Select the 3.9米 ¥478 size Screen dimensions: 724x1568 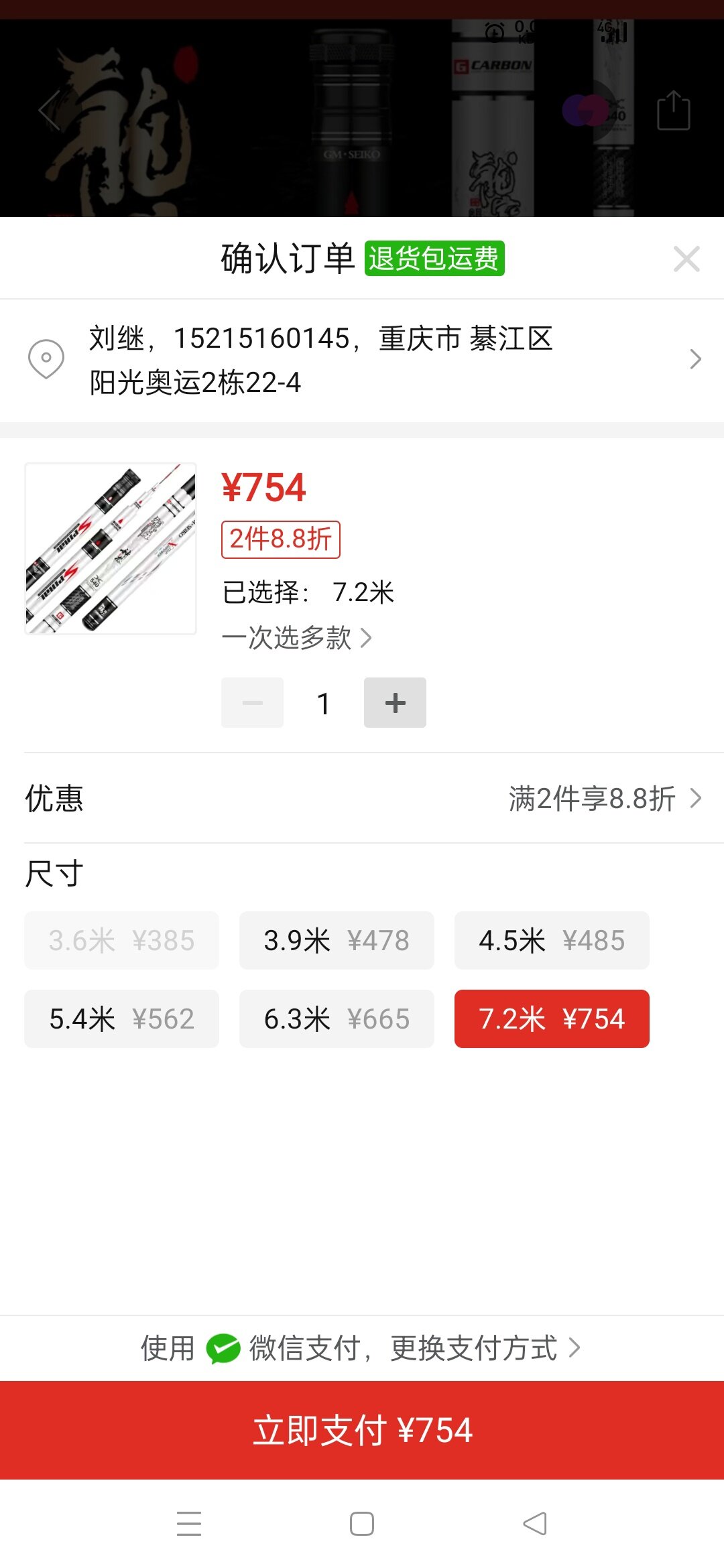click(337, 940)
